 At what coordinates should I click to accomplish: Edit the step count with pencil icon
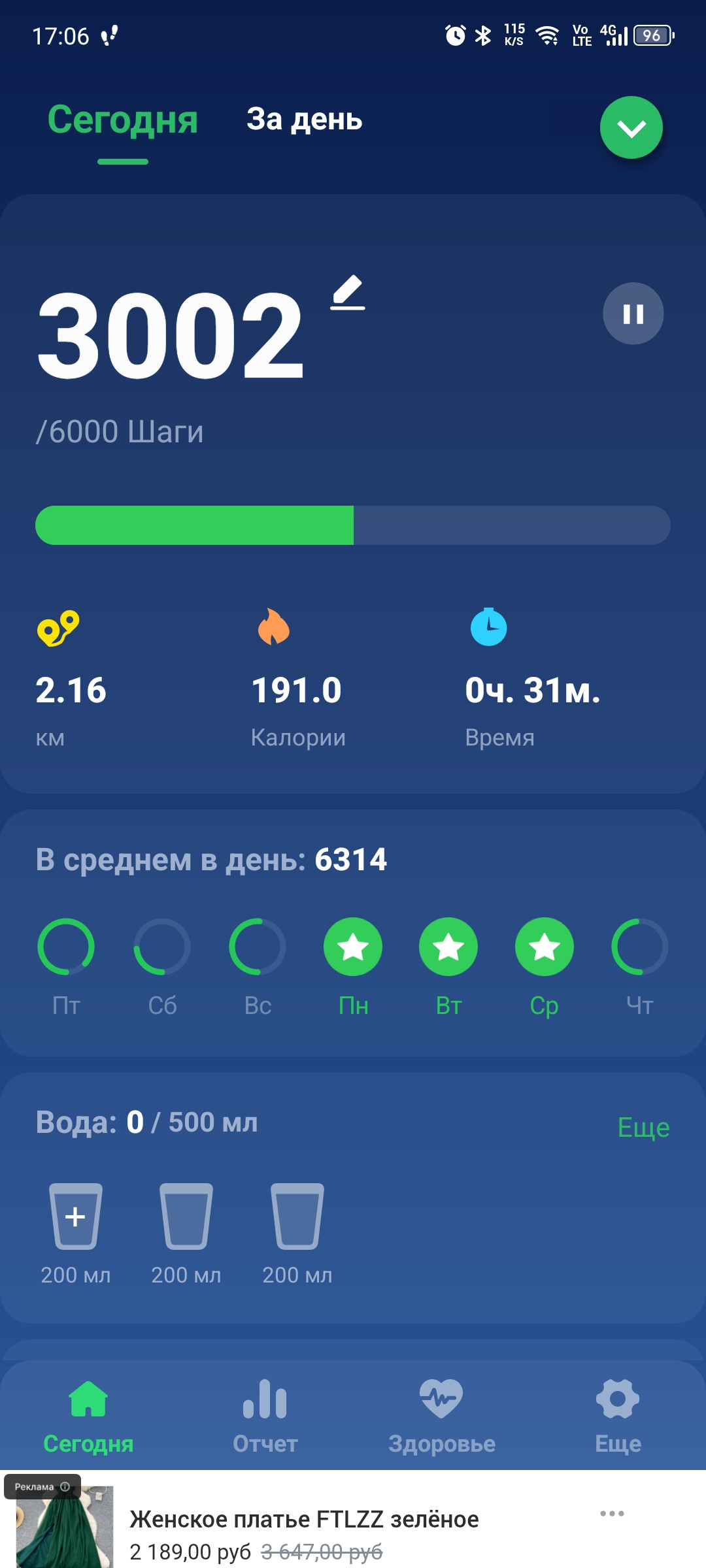348,292
